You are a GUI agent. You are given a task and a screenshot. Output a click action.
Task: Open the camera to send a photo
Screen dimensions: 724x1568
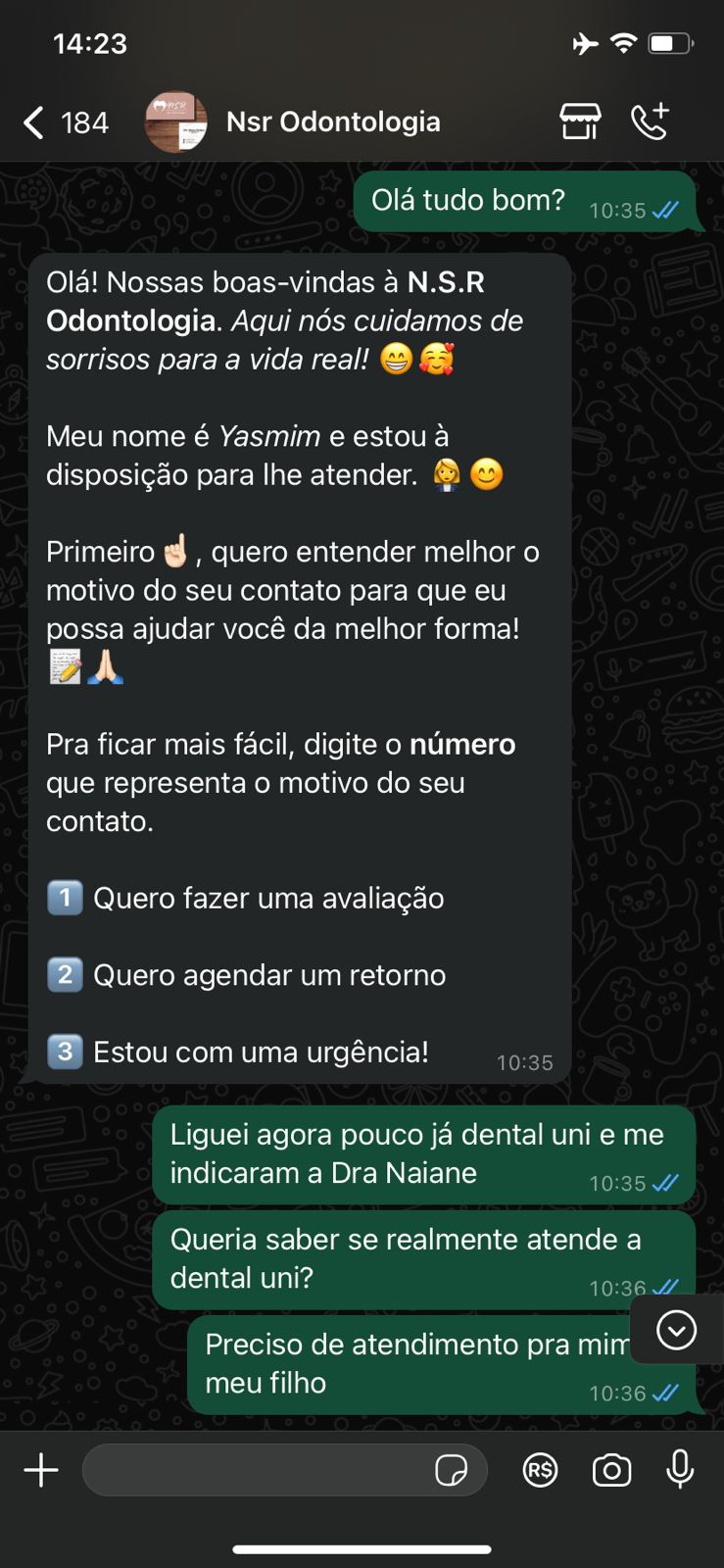(x=611, y=1470)
